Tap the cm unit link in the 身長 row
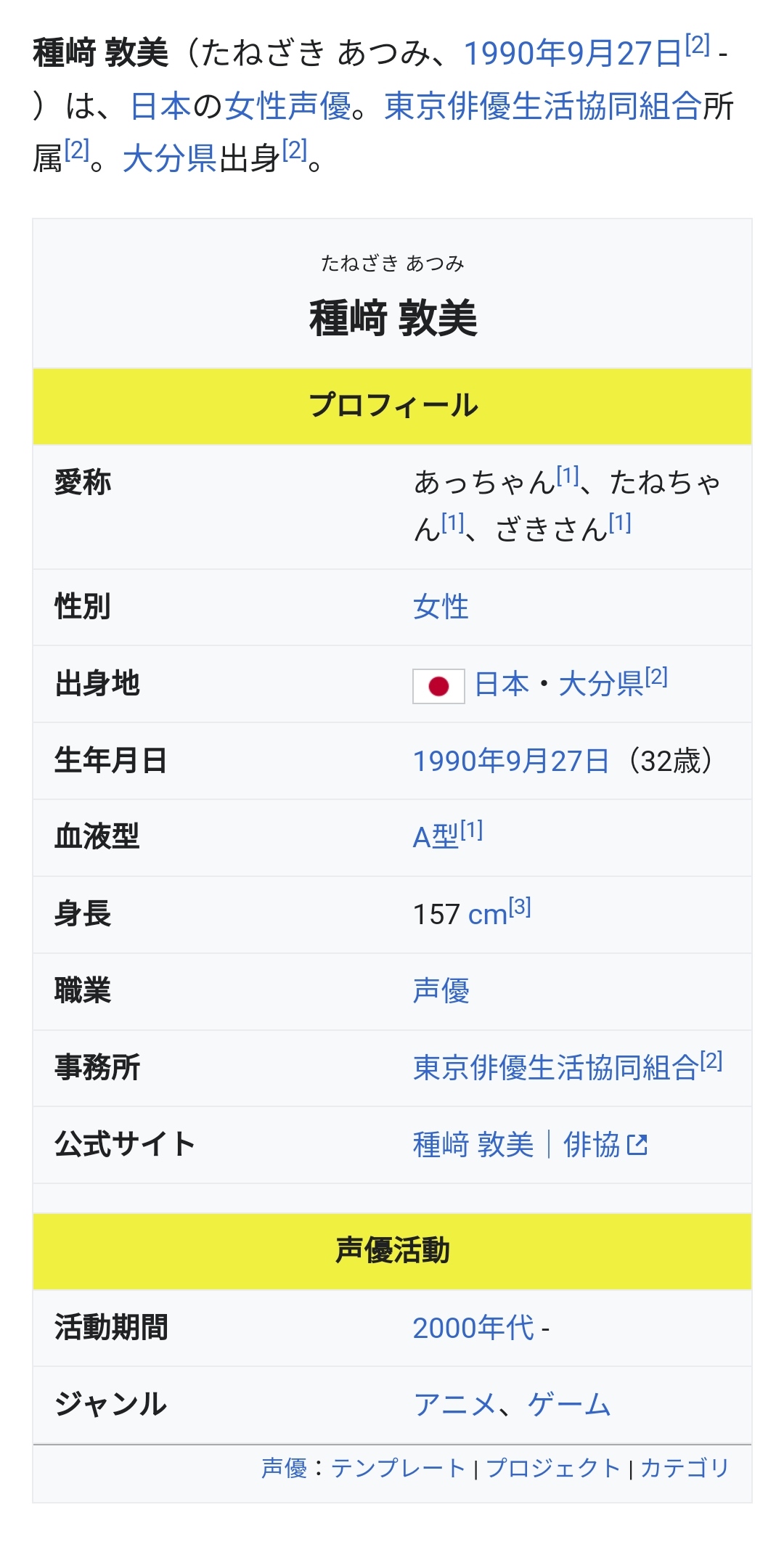This screenshot has width=784, height=1563. [488, 915]
